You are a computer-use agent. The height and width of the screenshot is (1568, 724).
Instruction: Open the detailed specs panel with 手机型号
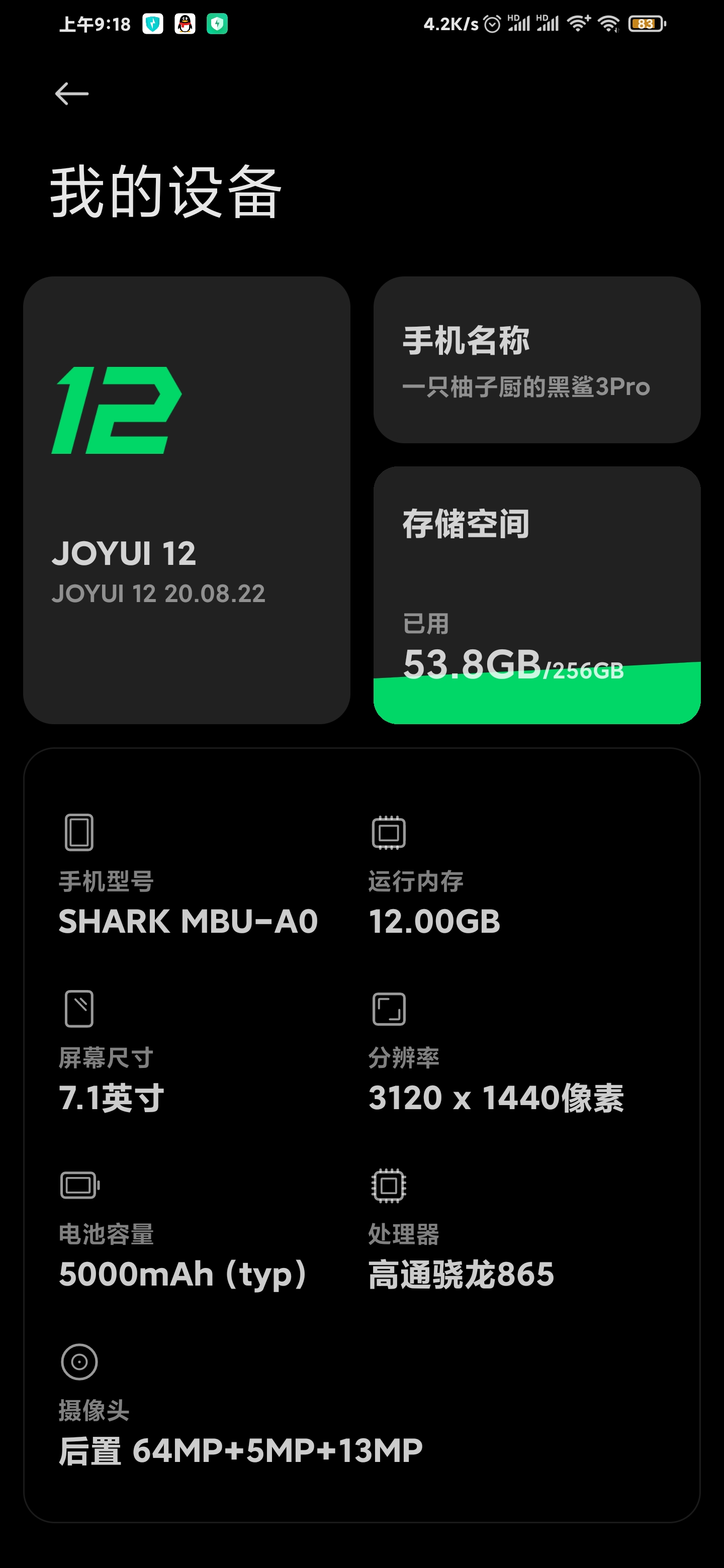(361, 1135)
